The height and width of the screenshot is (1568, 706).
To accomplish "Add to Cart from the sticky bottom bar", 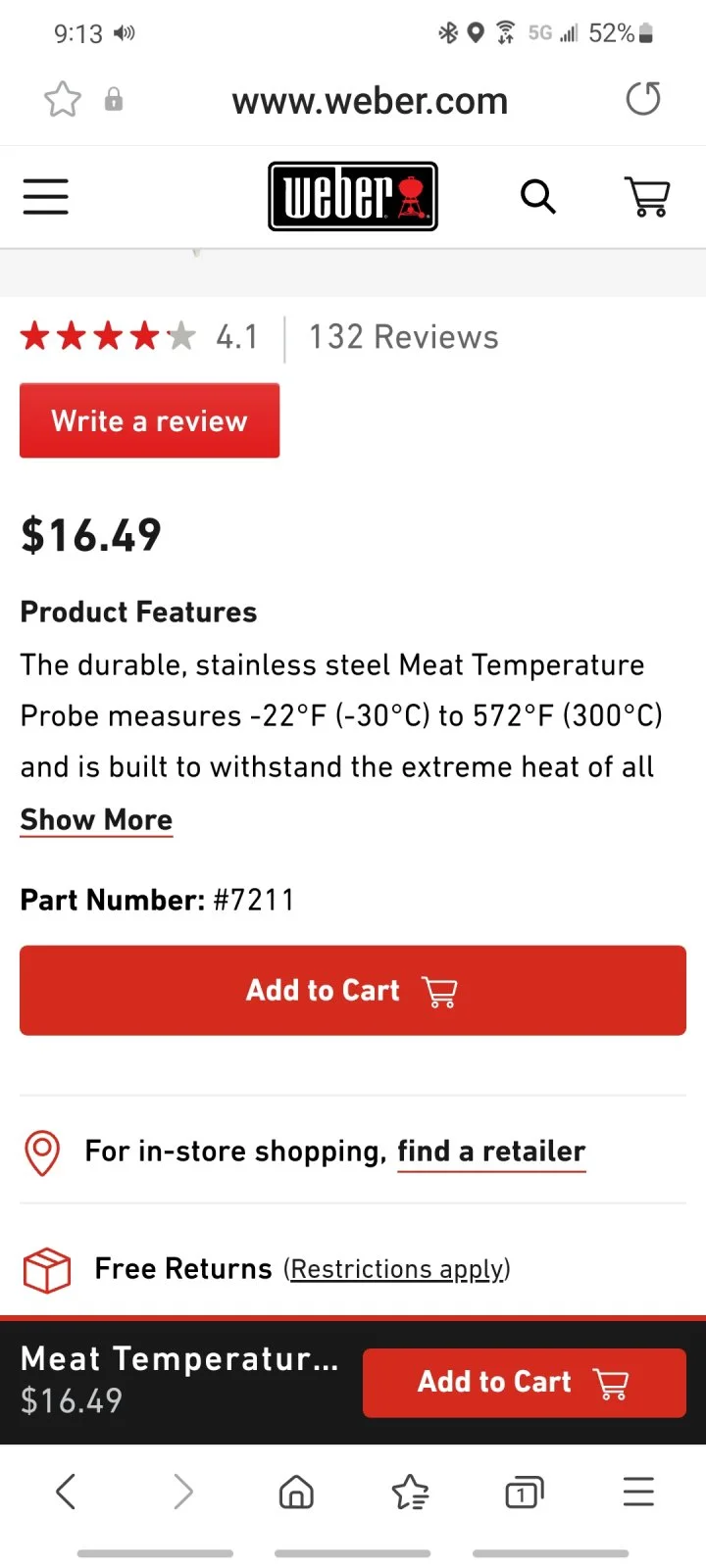I will click(x=524, y=1382).
